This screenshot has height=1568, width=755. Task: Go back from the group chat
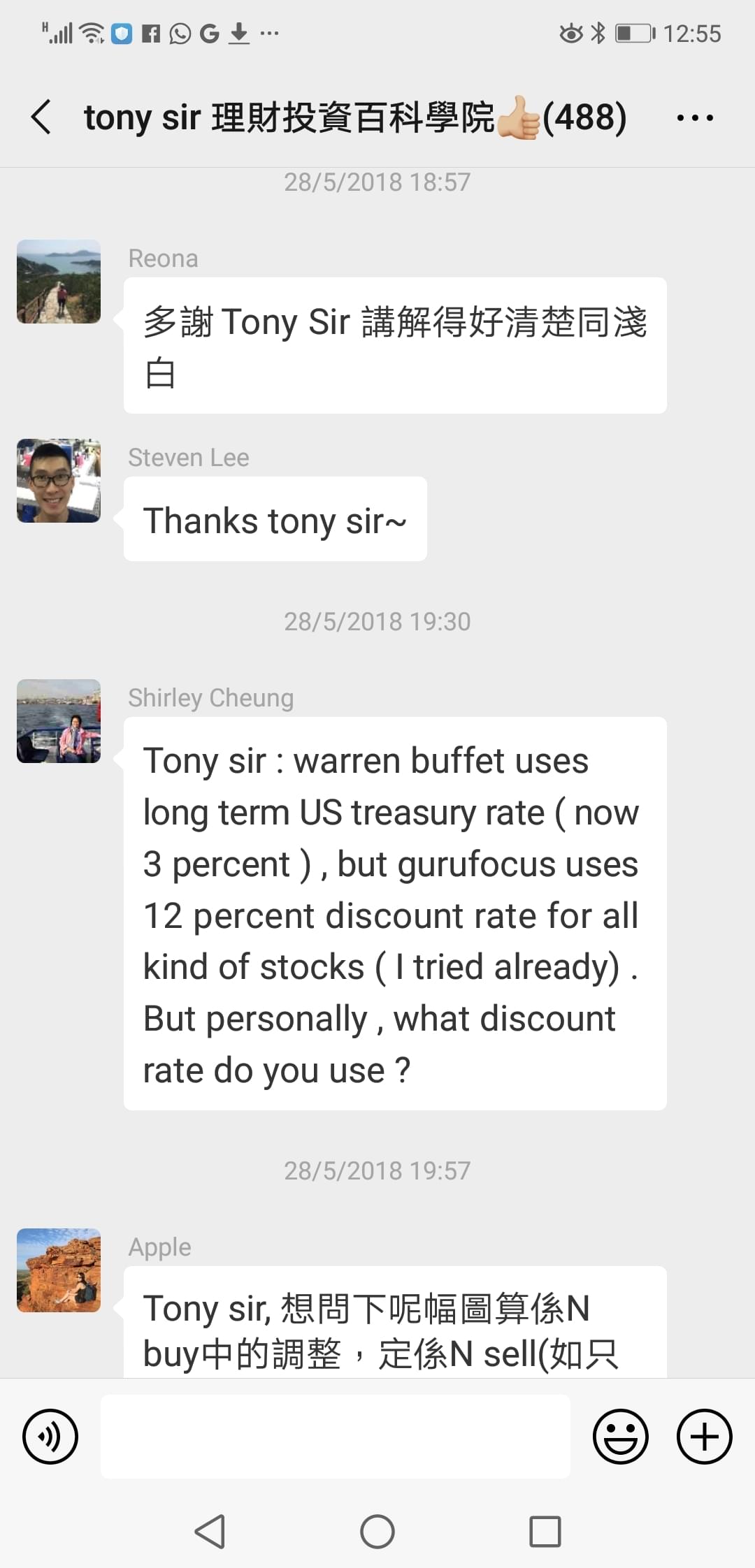pyautogui.click(x=42, y=117)
